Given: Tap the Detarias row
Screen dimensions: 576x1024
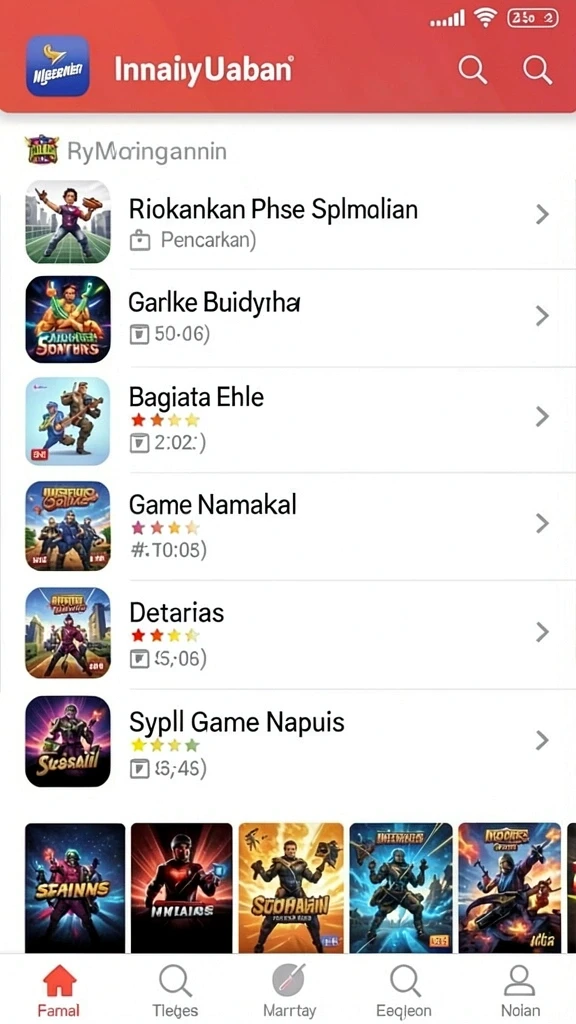Looking at the screenshot, I should [x=288, y=634].
